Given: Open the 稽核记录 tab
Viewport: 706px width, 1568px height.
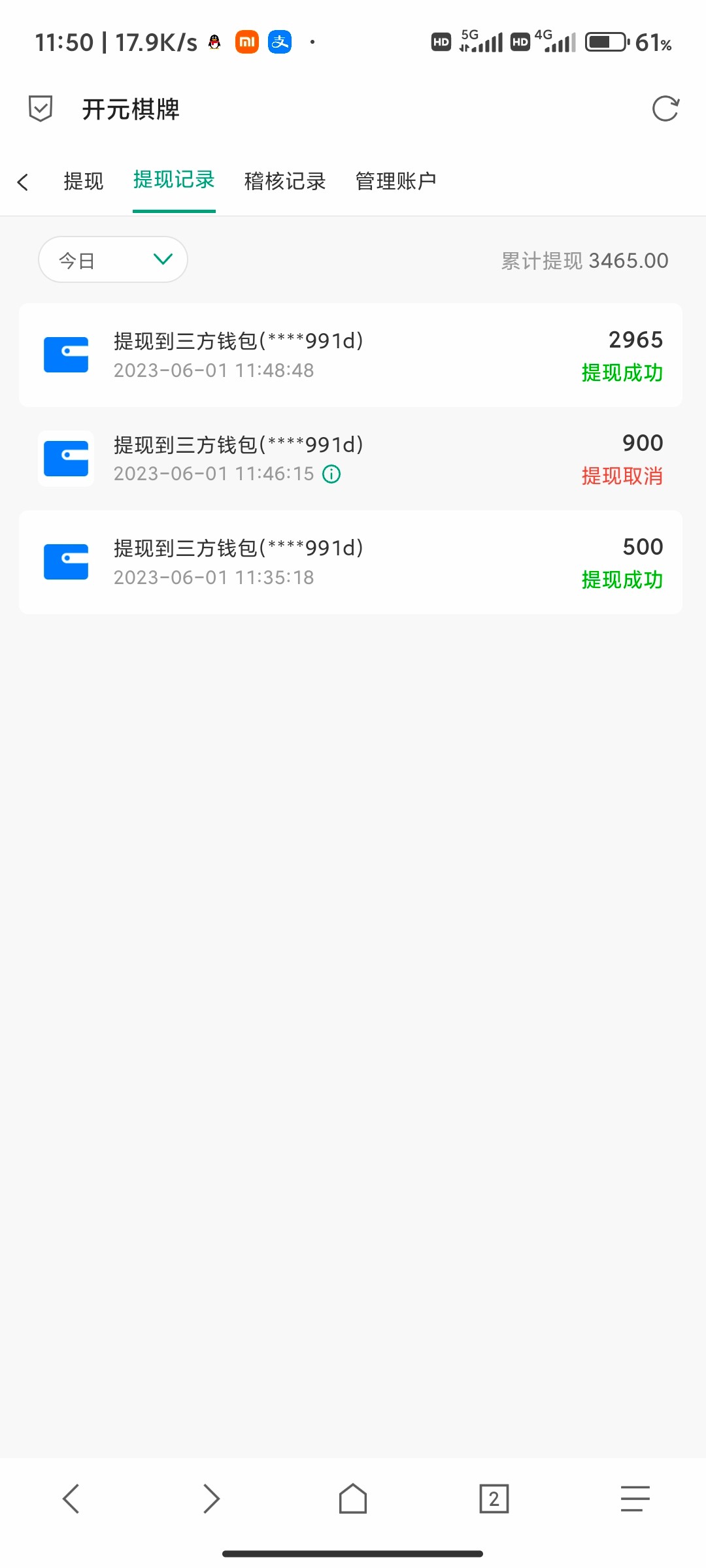Looking at the screenshot, I should pos(285,181).
